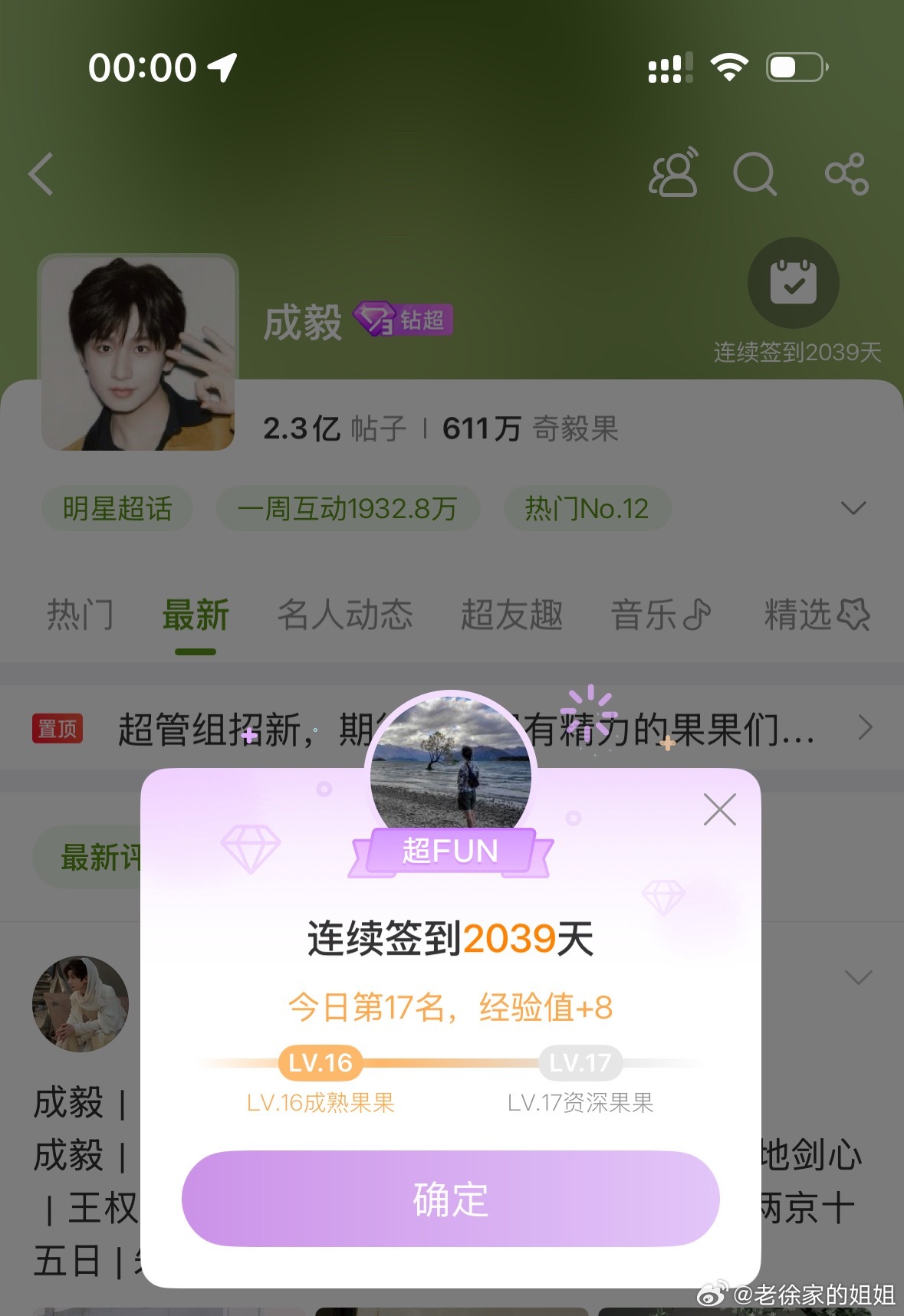This screenshot has height=1316, width=904.
Task: Open 成毅 profile avatar at top left
Action: coord(136,354)
